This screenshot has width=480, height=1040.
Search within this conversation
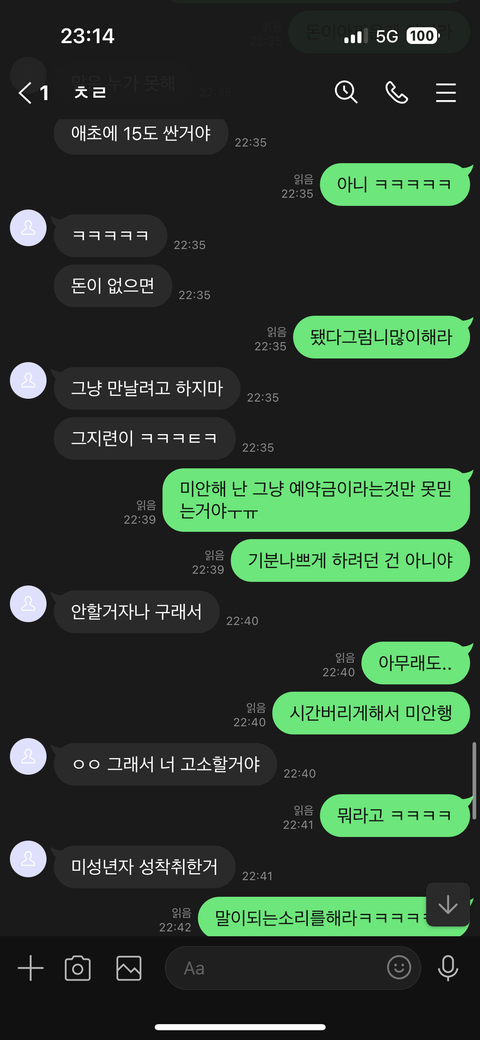(345, 92)
